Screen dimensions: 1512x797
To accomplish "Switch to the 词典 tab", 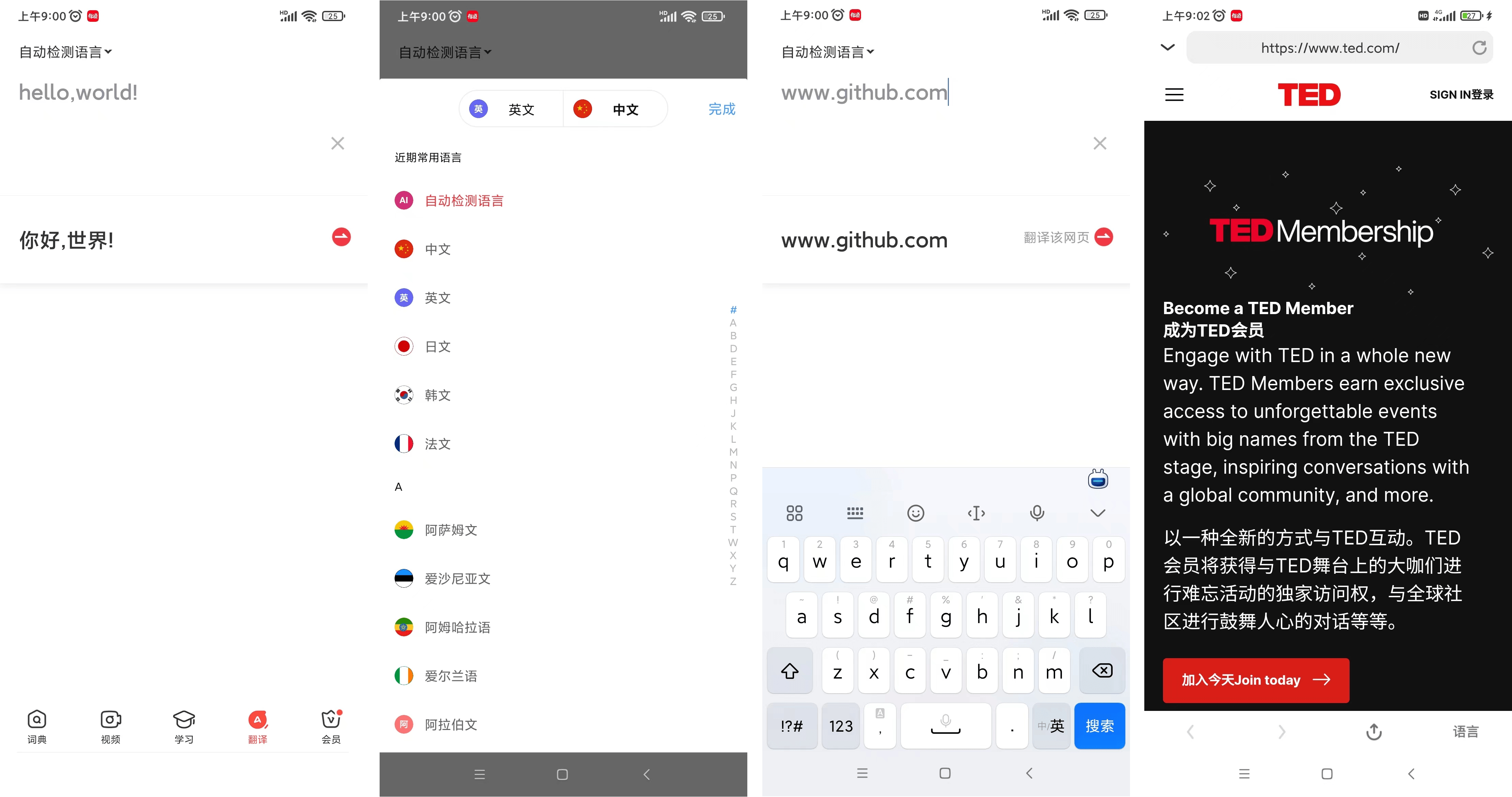I will click(x=36, y=727).
